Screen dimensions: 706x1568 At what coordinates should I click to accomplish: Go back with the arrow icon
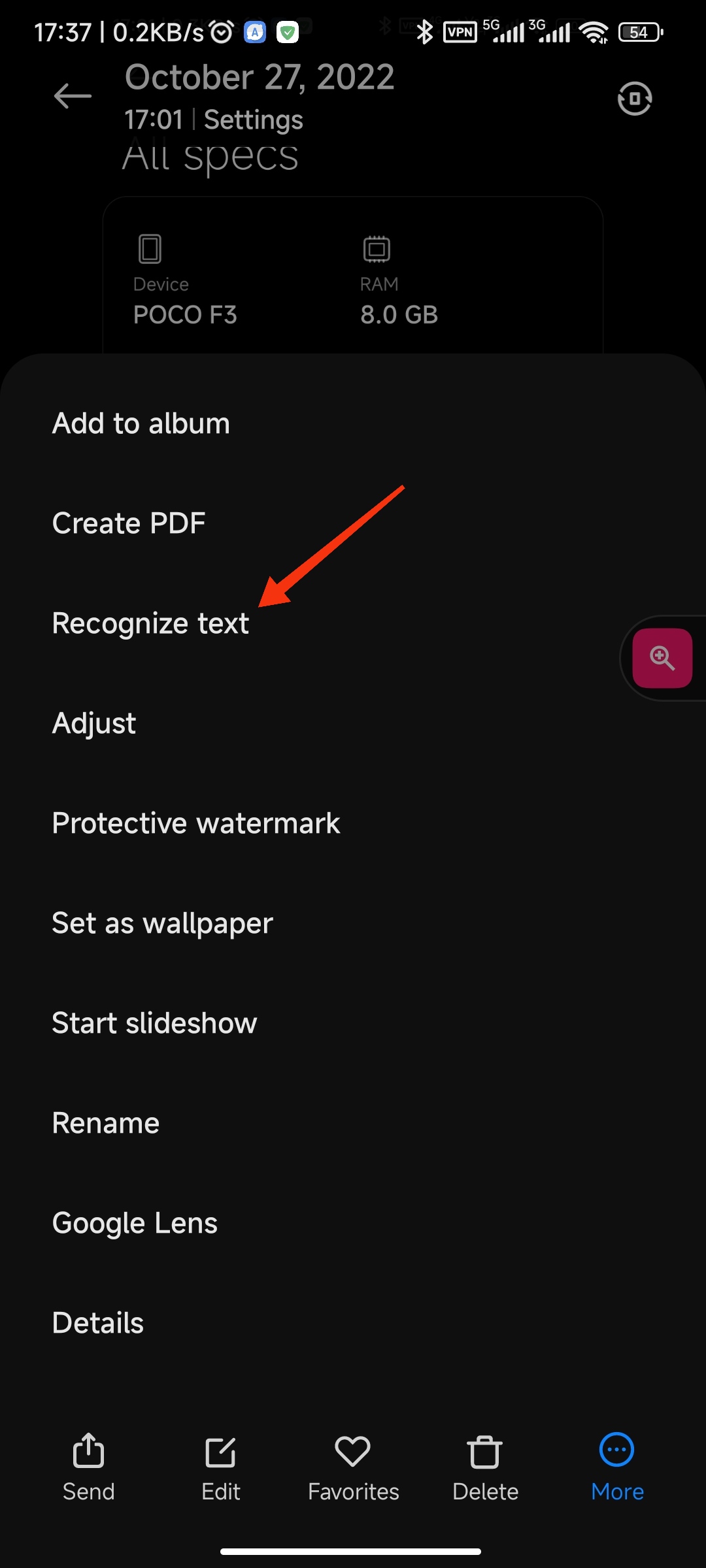pyautogui.click(x=73, y=97)
